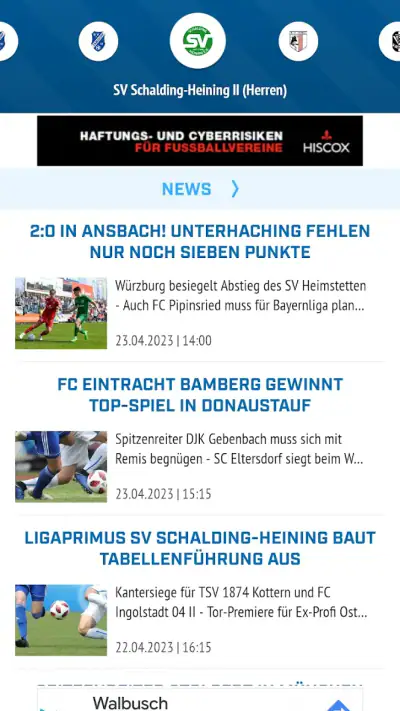Open the Würzburg vs Heimstetten match photo
This screenshot has height=711, width=400.
[x=61, y=313]
